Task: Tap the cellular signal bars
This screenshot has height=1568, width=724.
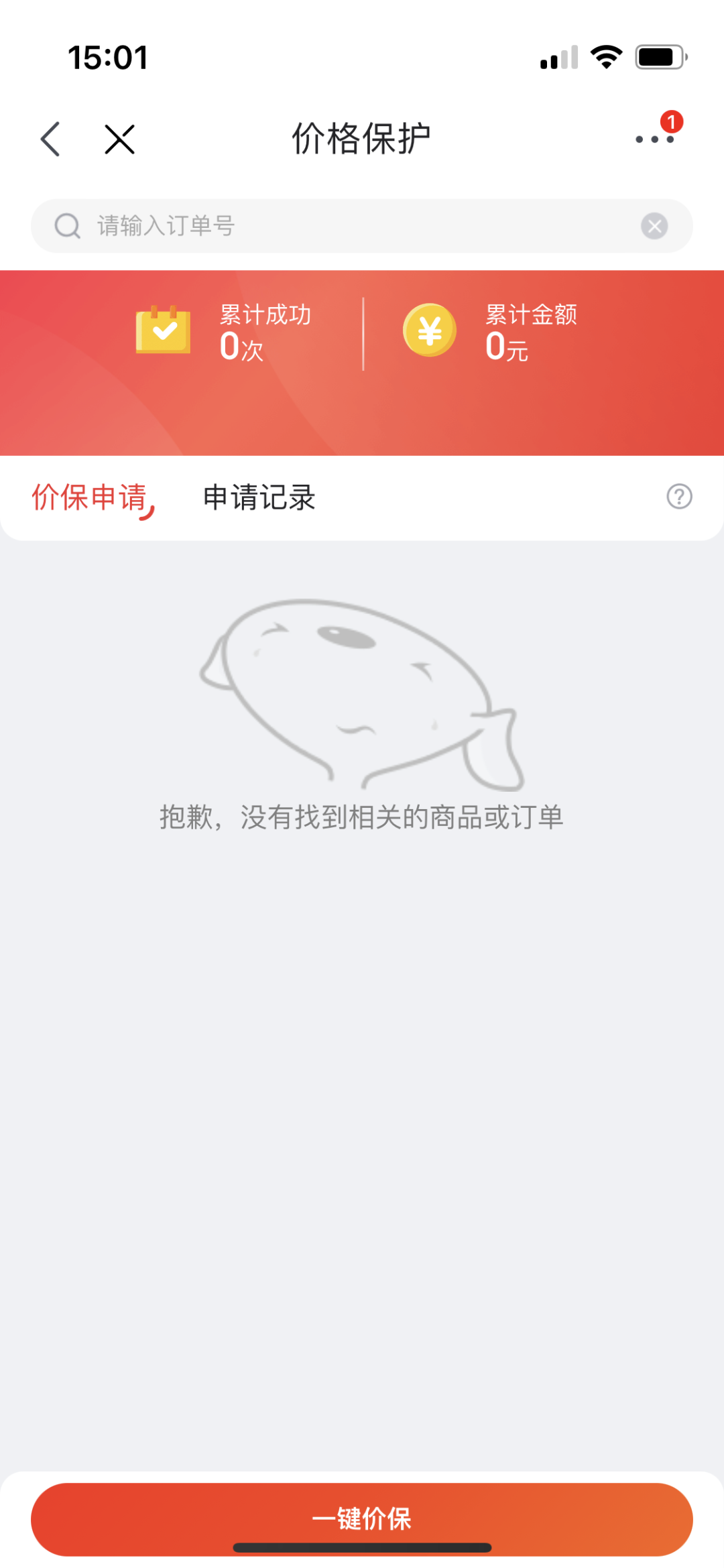Action: [x=558, y=58]
